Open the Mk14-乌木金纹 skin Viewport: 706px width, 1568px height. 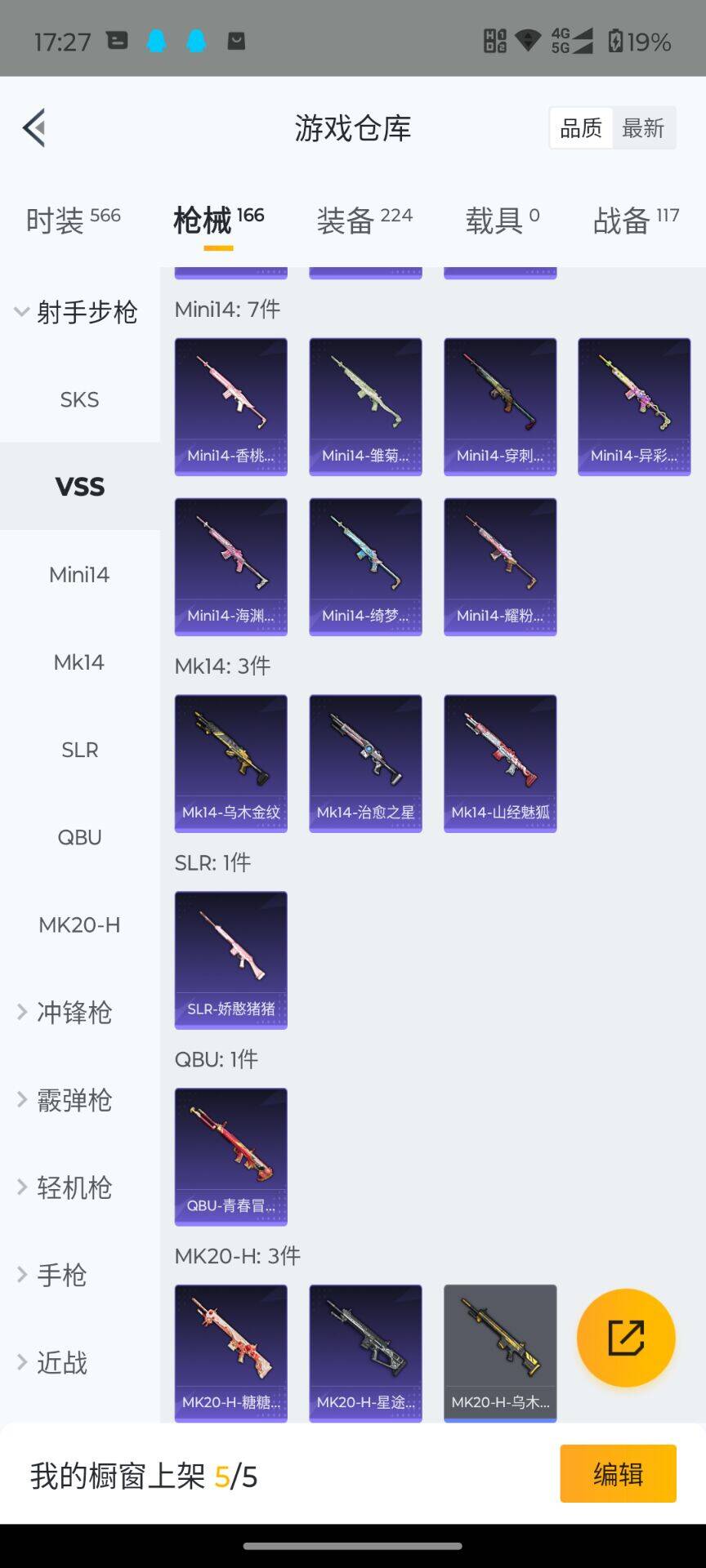pyautogui.click(x=231, y=764)
